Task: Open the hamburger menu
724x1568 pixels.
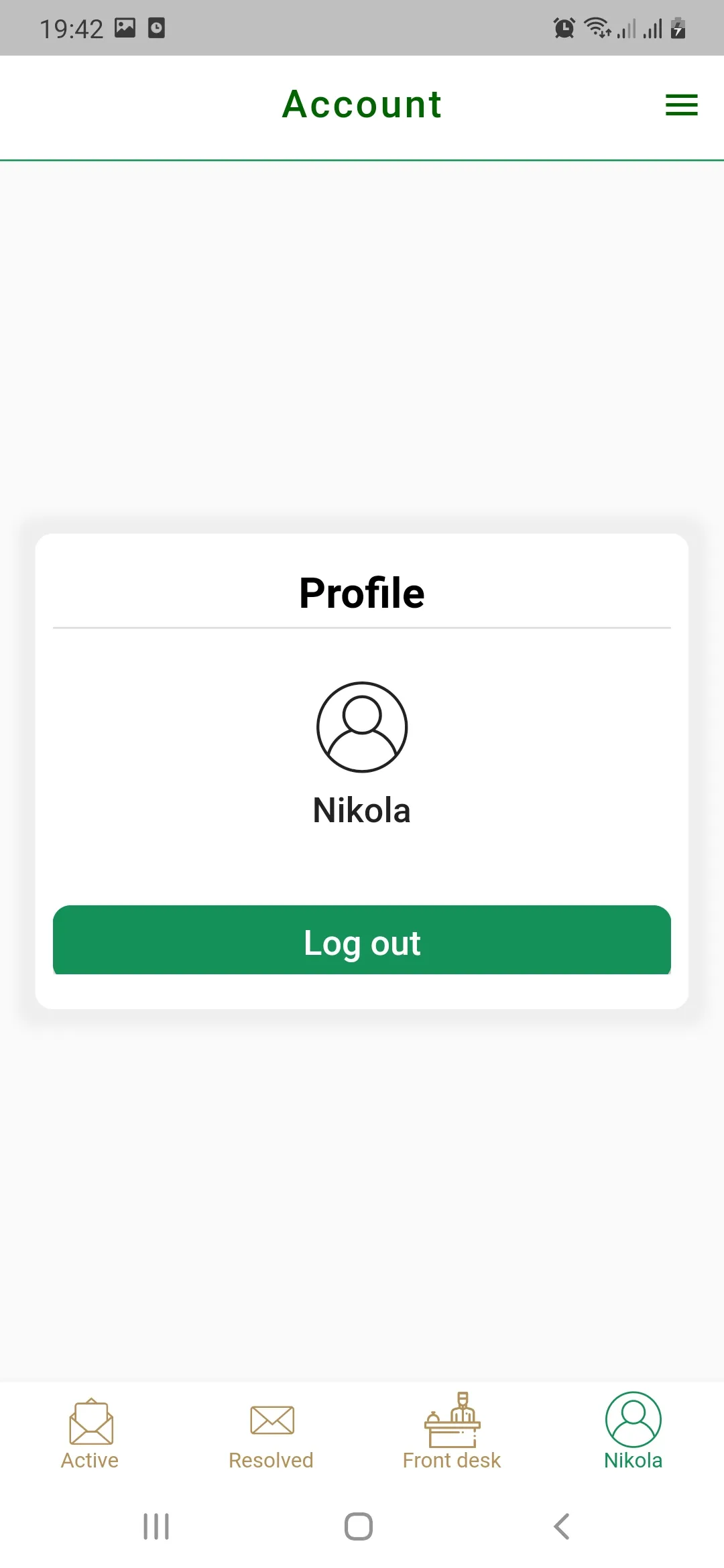Action: point(681,105)
